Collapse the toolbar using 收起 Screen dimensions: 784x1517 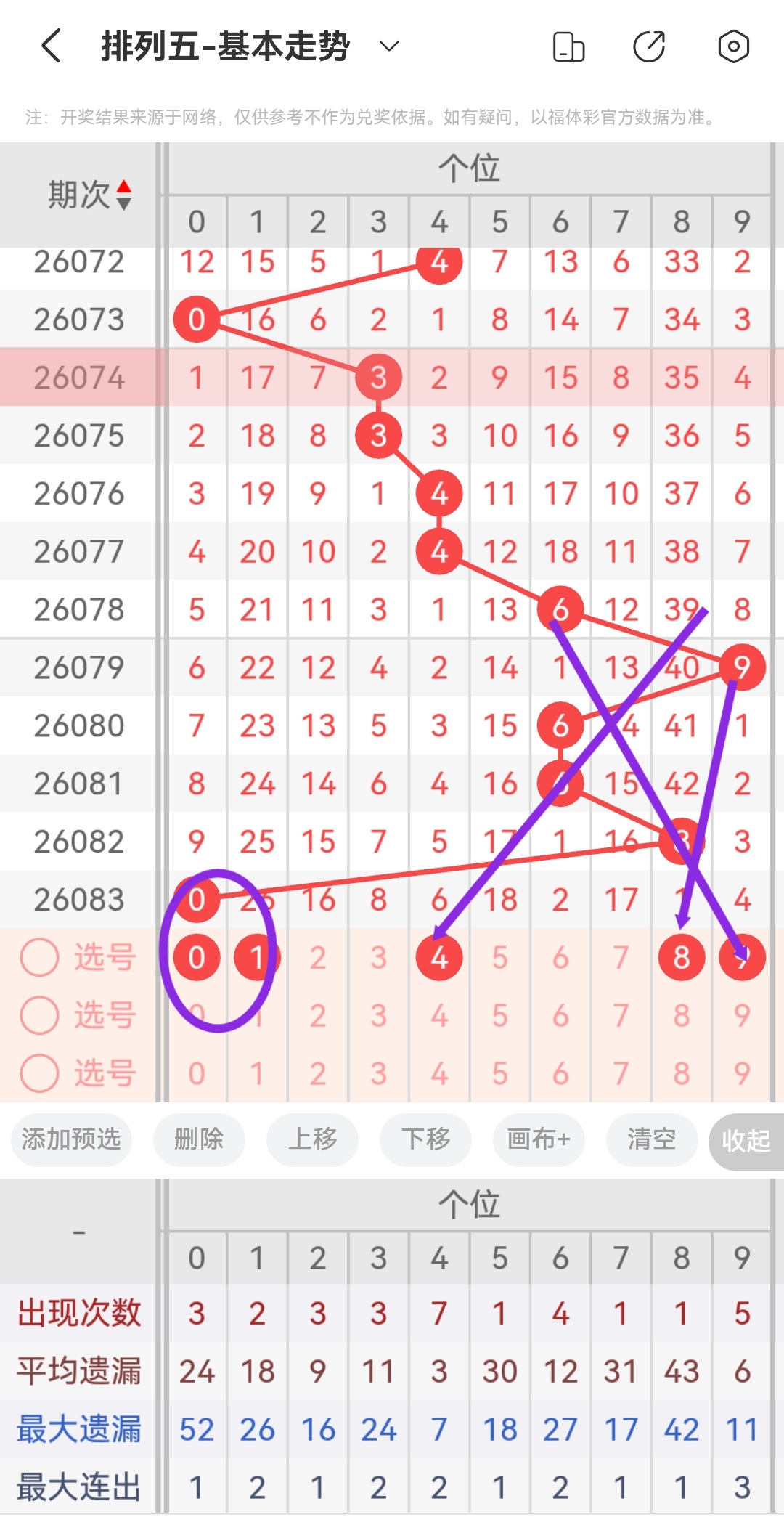pyautogui.click(x=746, y=1140)
